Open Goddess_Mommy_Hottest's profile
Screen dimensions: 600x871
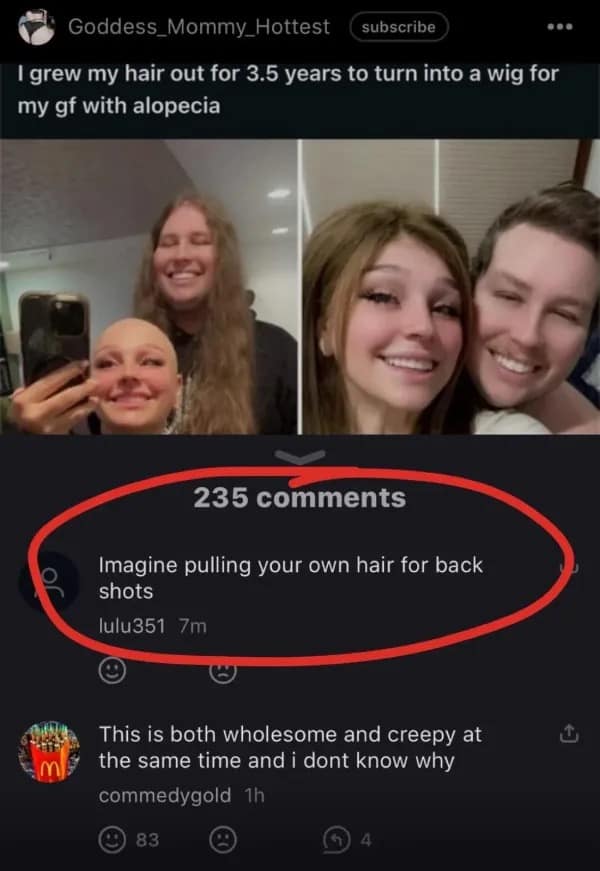(x=198, y=27)
